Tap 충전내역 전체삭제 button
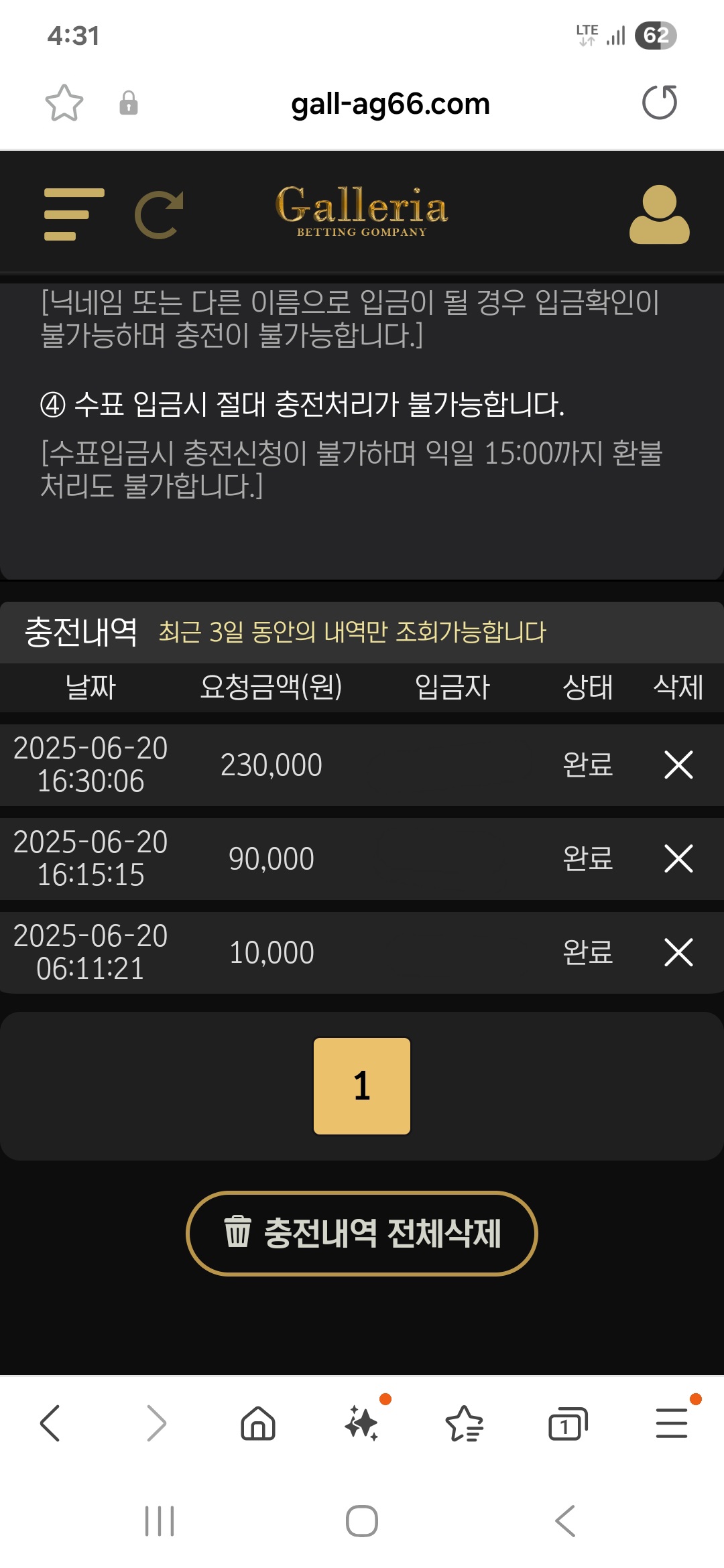The width and height of the screenshot is (724, 1568). point(362,1234)
